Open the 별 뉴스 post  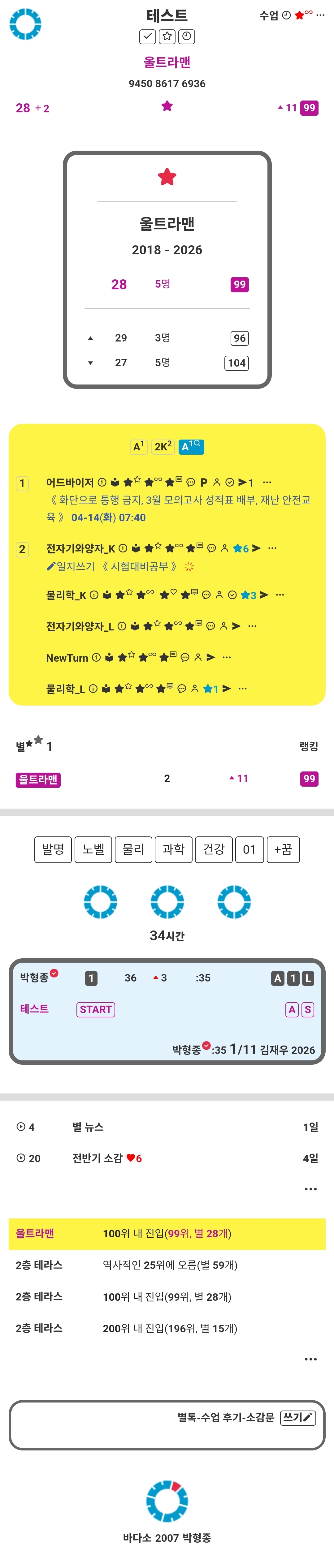click(88, 1127)
